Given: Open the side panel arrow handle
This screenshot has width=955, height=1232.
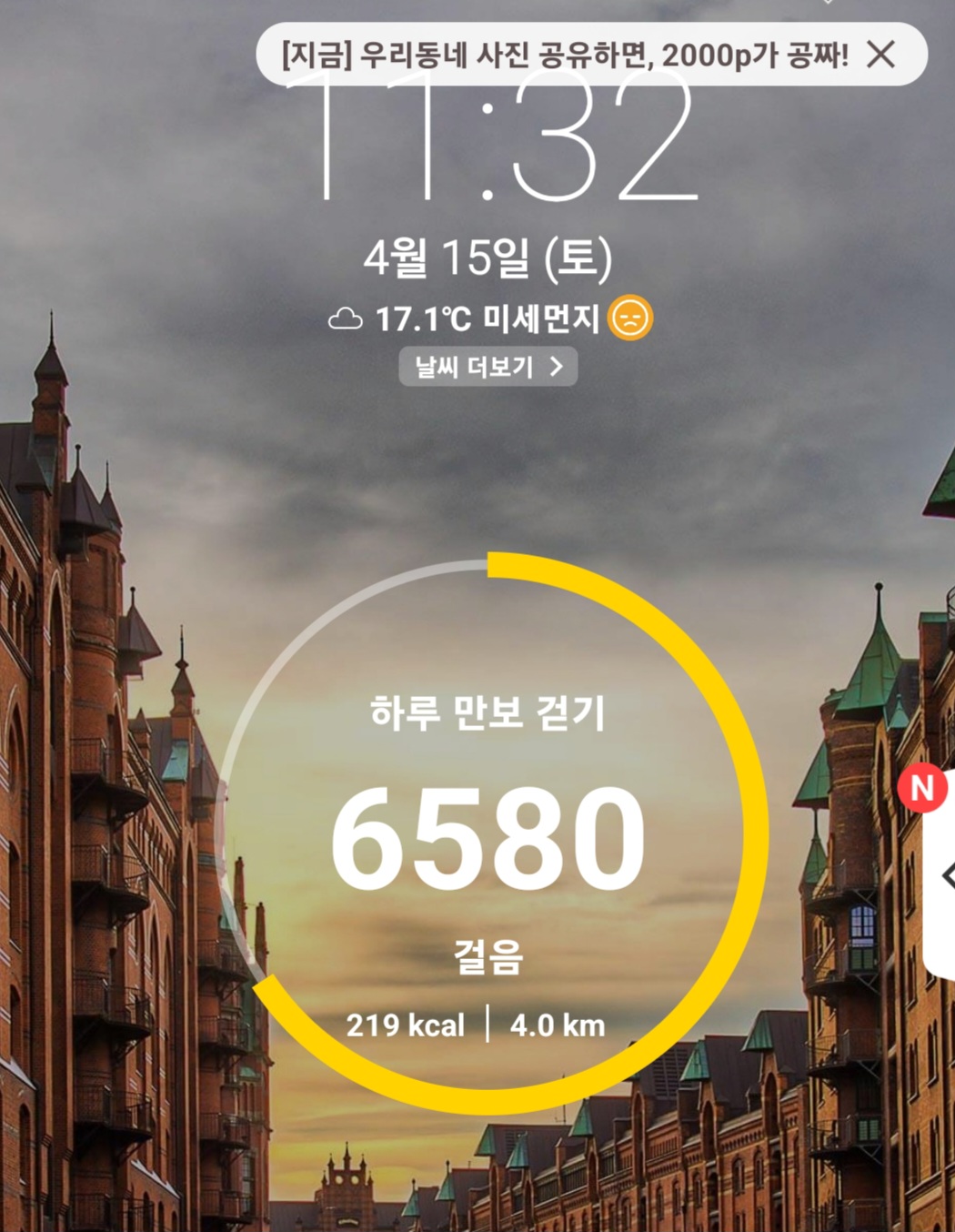Looking at the screenshot, I should (x=944, y=875).
